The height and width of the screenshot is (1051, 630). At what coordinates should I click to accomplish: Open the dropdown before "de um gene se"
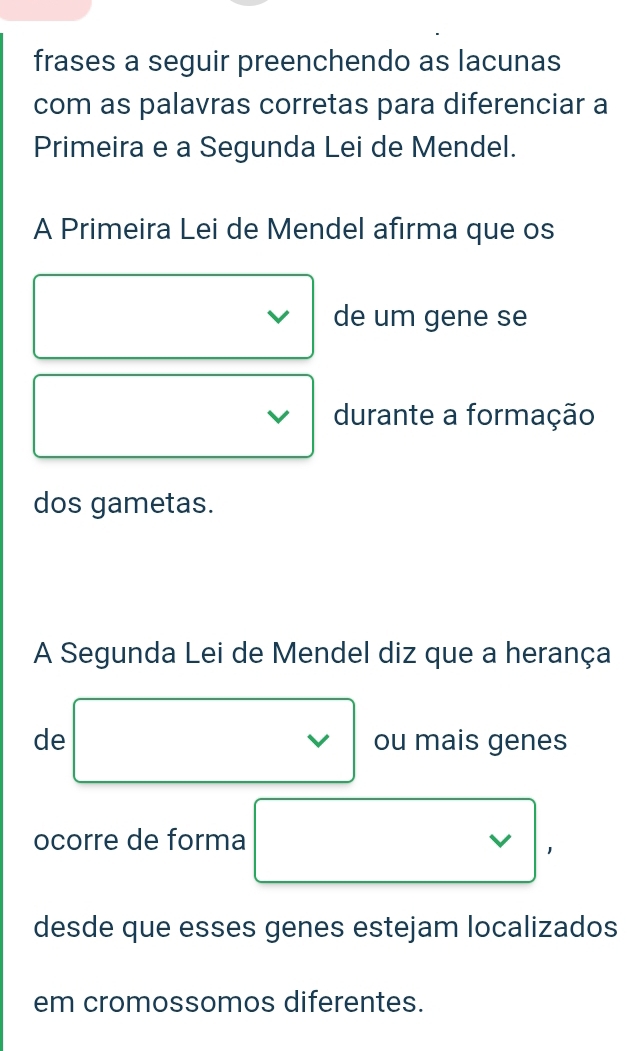point(174,316)
